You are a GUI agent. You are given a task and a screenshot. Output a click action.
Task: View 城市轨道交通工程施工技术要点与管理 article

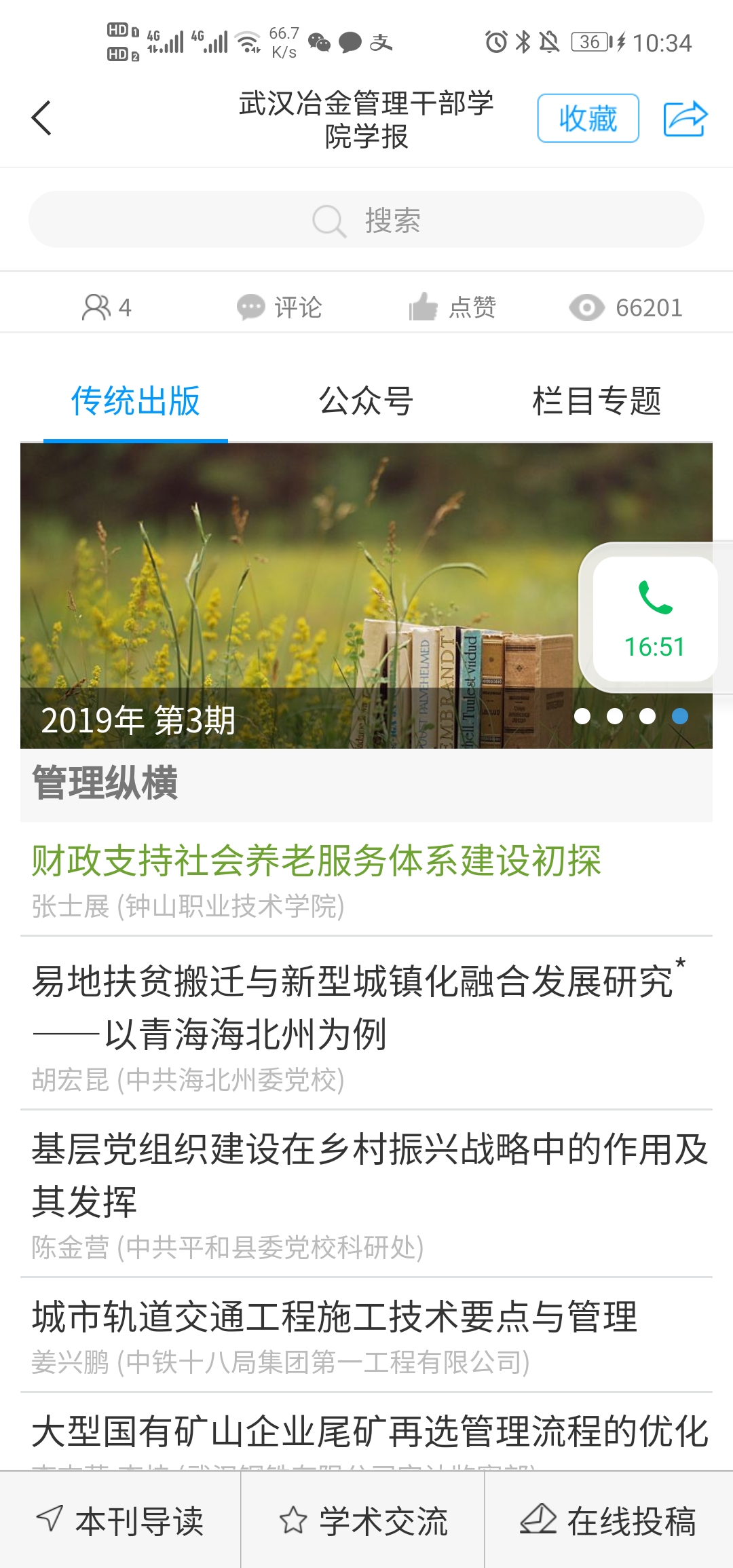tap(335, 1317)
